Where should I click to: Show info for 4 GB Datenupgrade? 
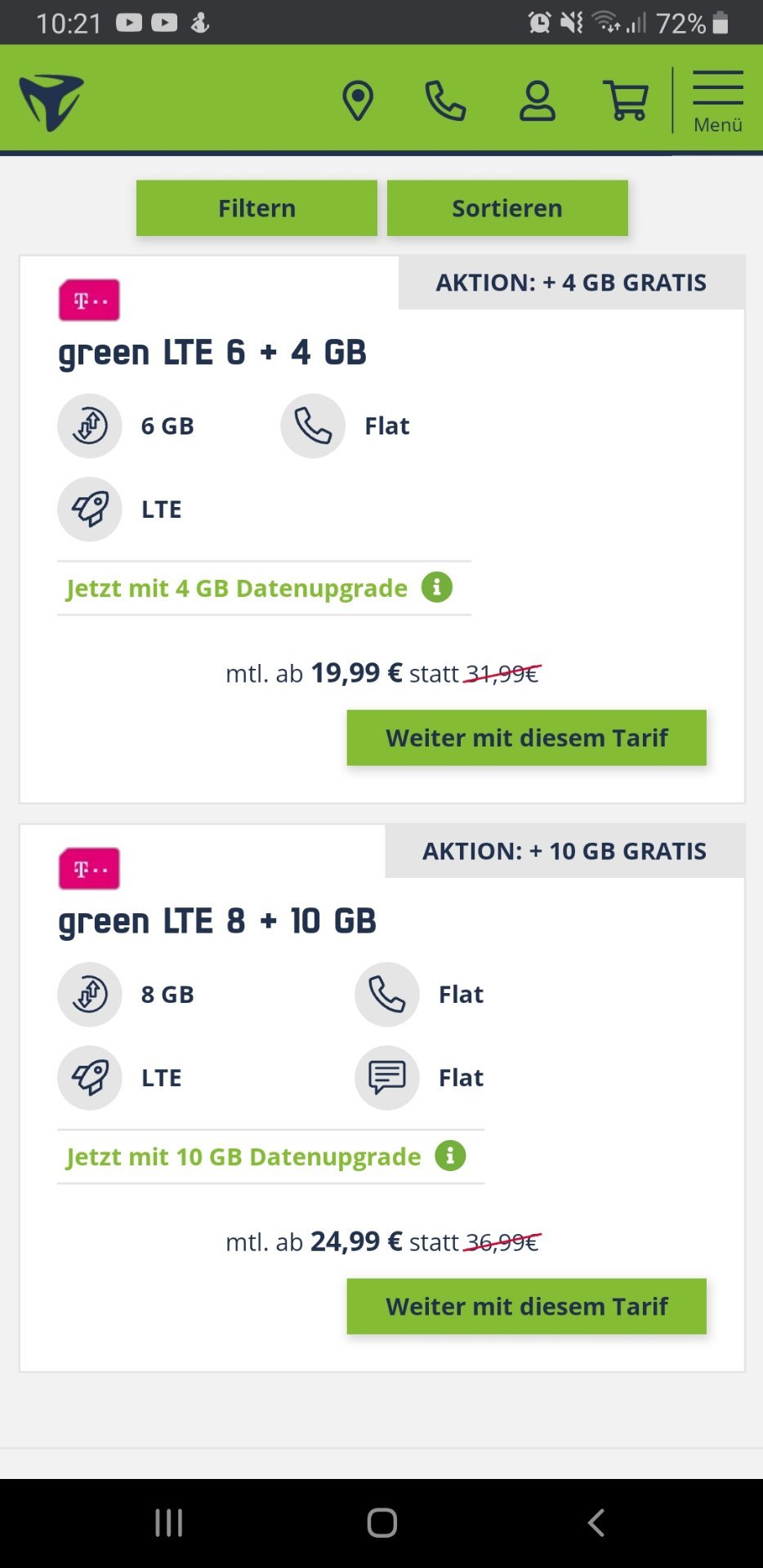click(437, 587)
